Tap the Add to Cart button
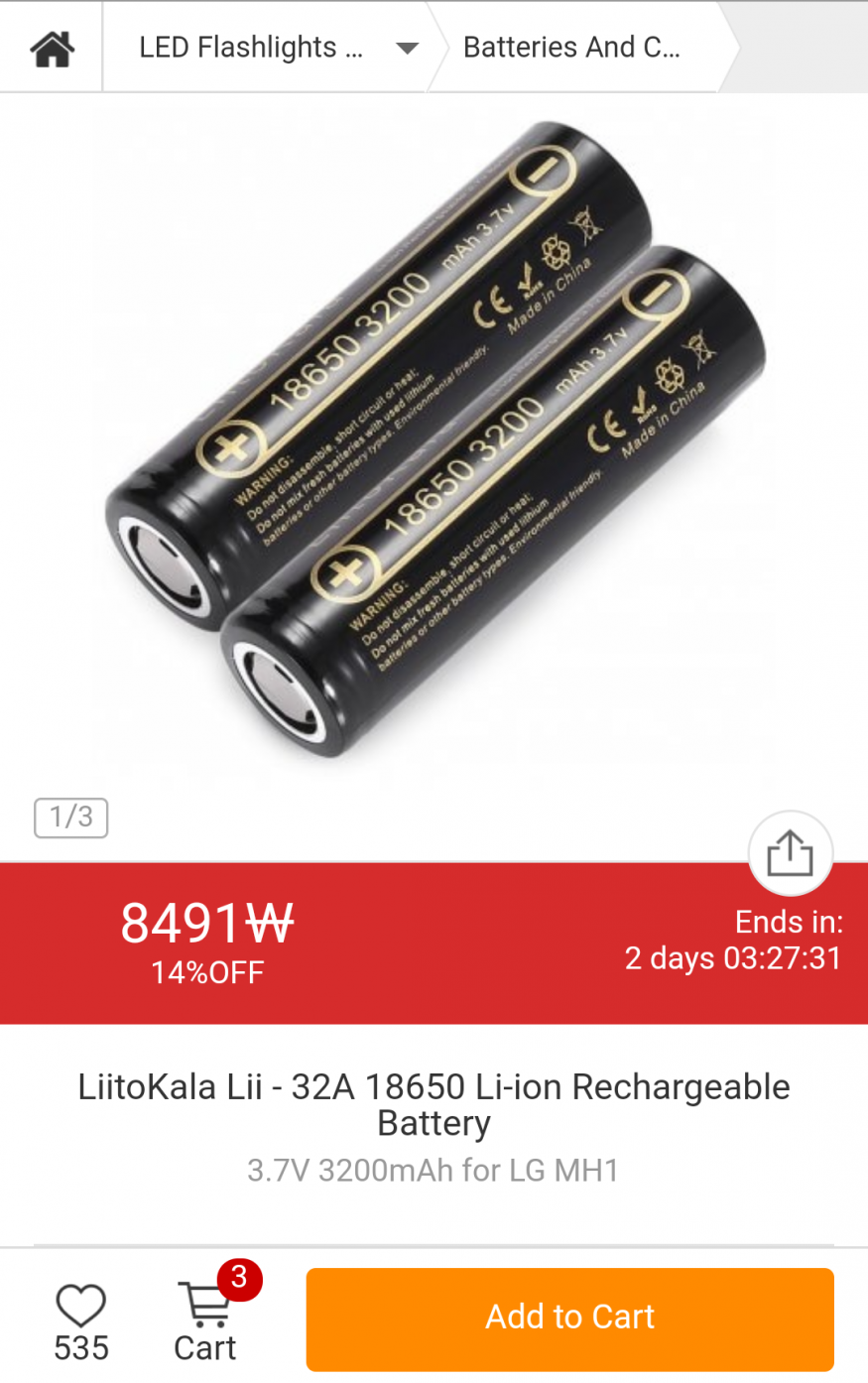 click(x=569, y=1318)
